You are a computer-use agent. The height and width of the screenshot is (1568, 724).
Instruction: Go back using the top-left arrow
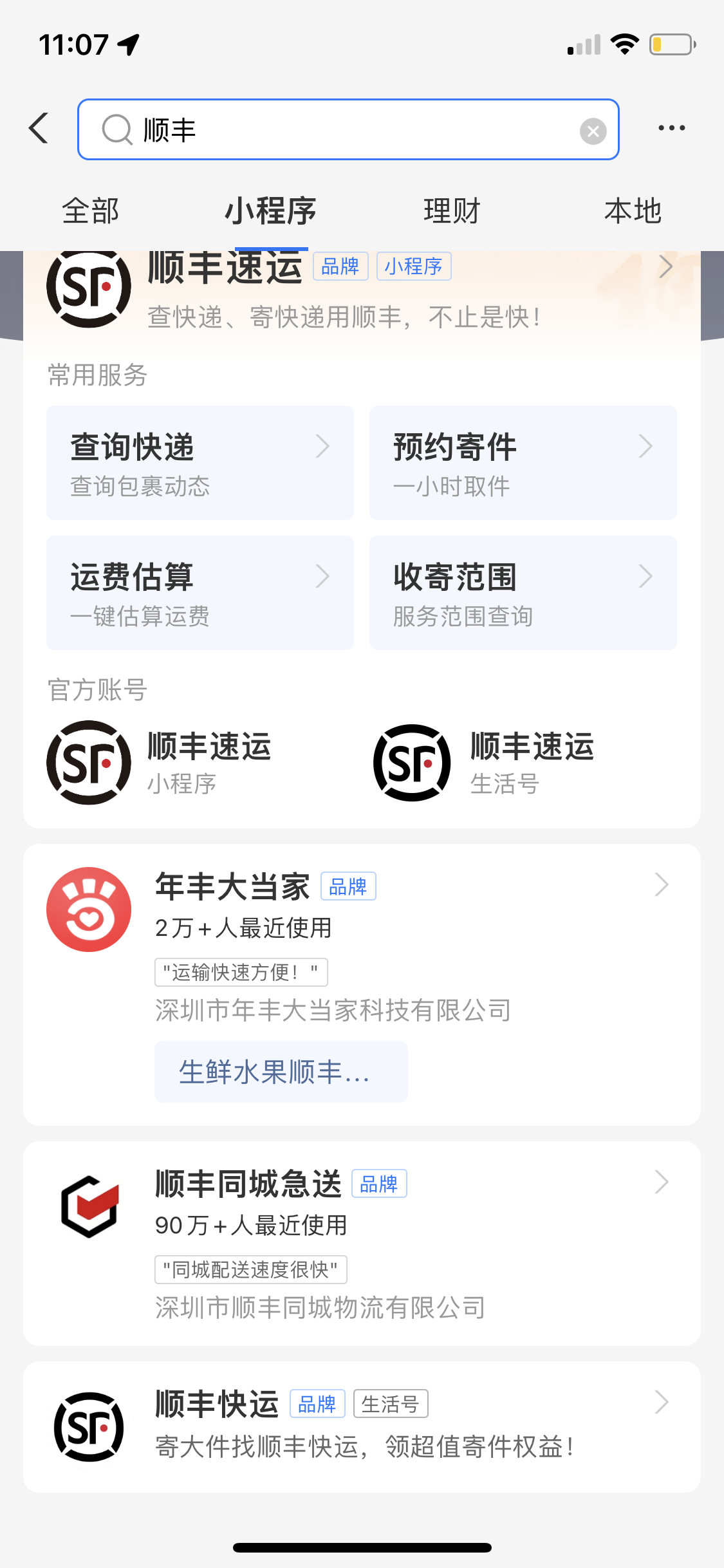[39, 128]
